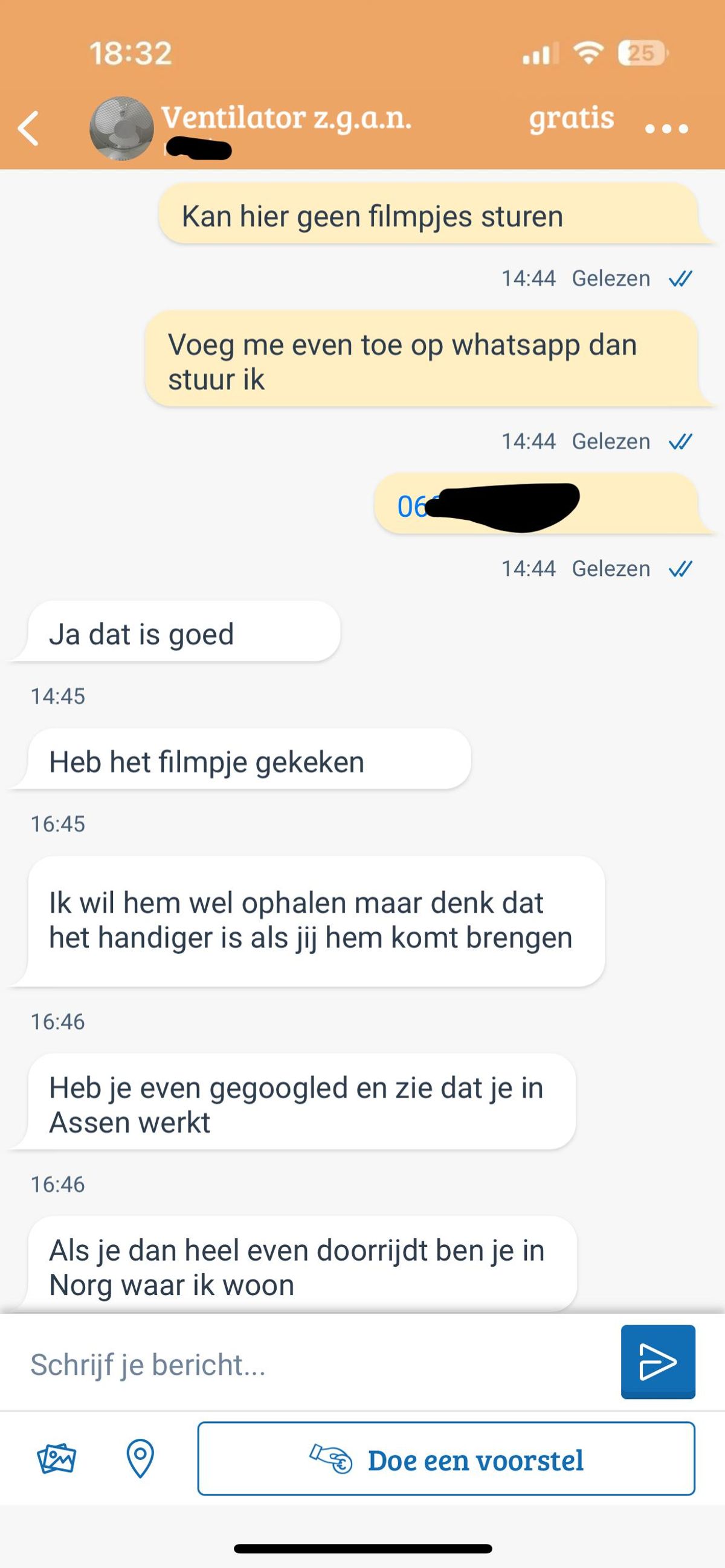Image resolution: width=725 pixels, height=1568 pixels.
Task: Tap 'Doe een voorstel' button
Action: click(446, 1459)
